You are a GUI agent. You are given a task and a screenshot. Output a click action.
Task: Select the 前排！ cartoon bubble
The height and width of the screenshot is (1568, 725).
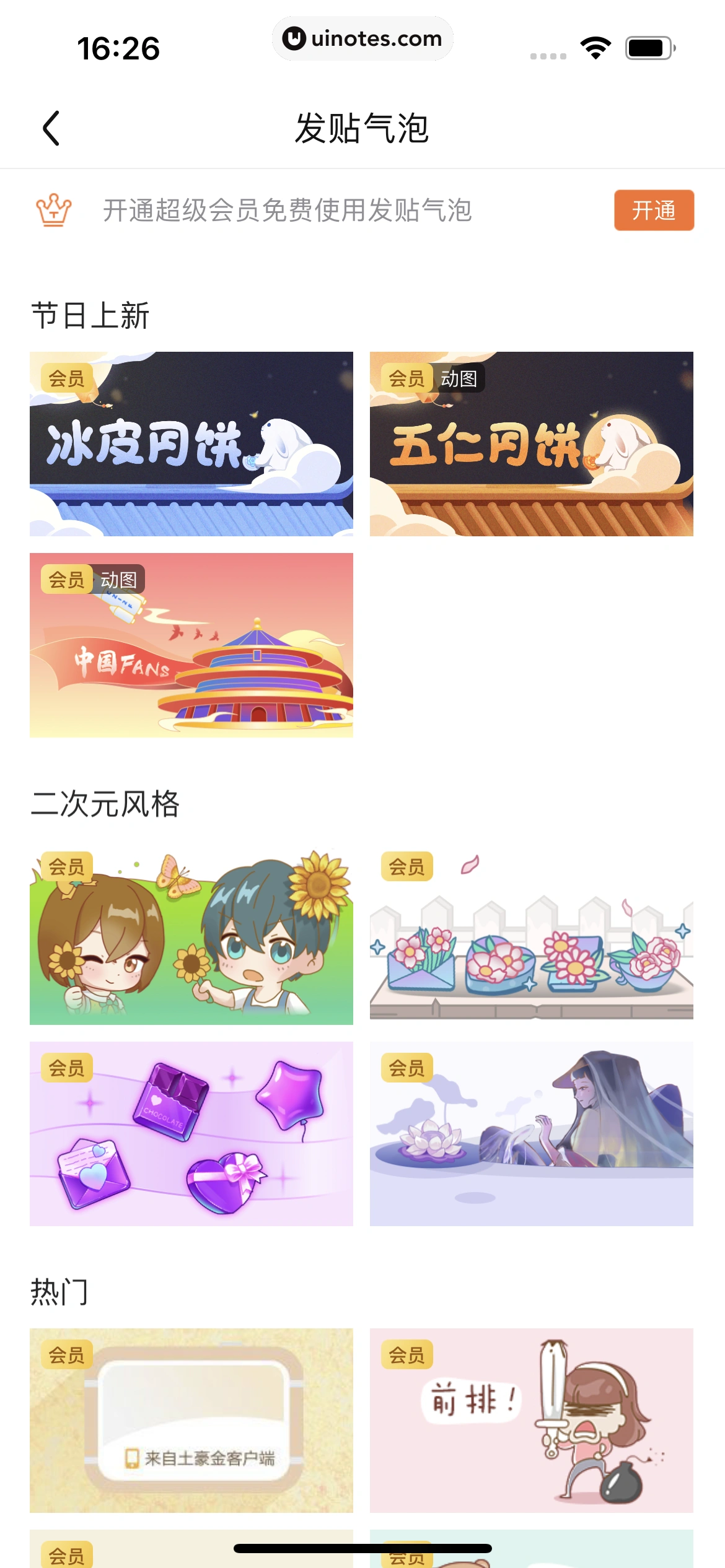[531, 1421]
